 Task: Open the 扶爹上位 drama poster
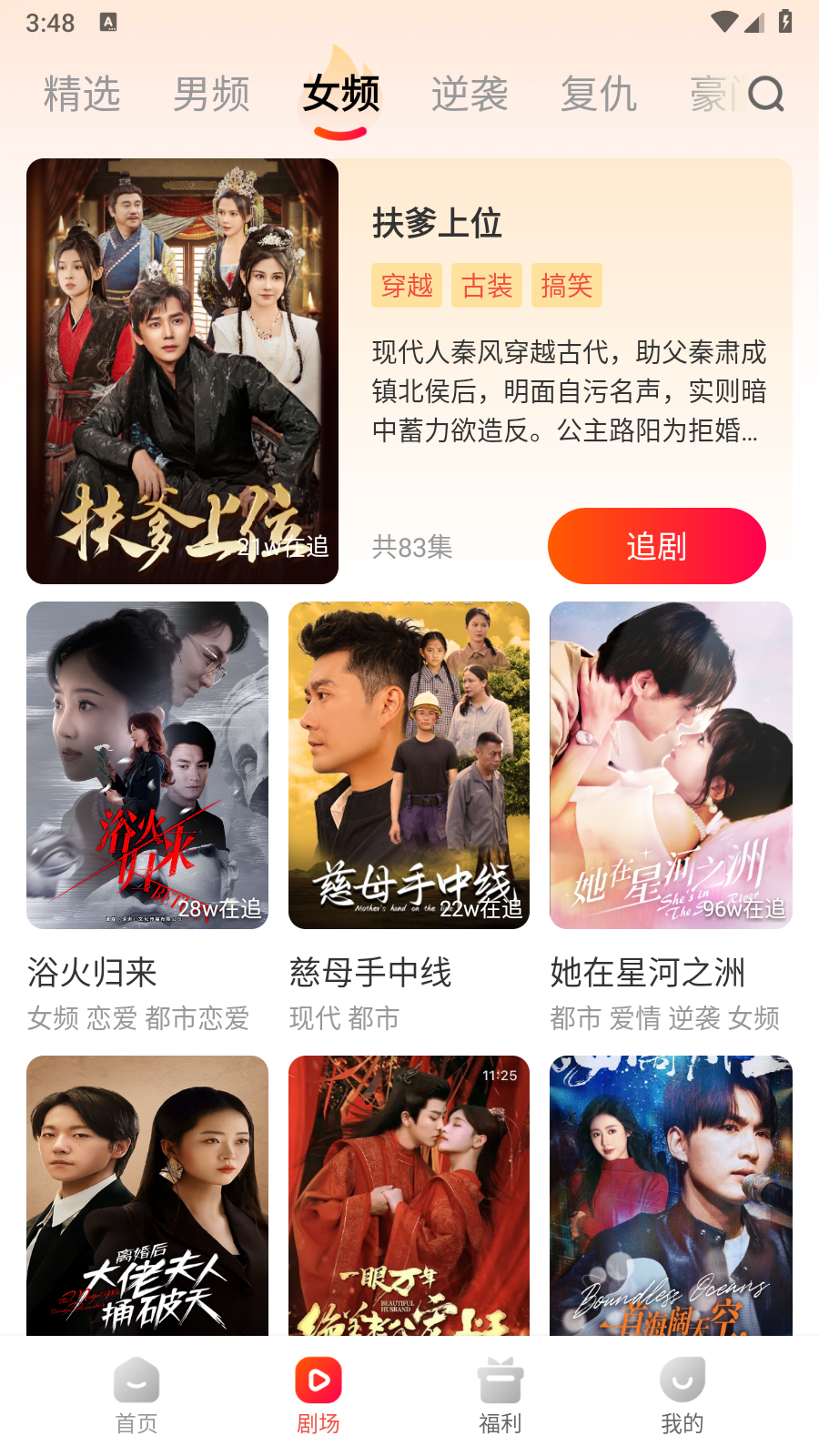(x=182, y=370)
